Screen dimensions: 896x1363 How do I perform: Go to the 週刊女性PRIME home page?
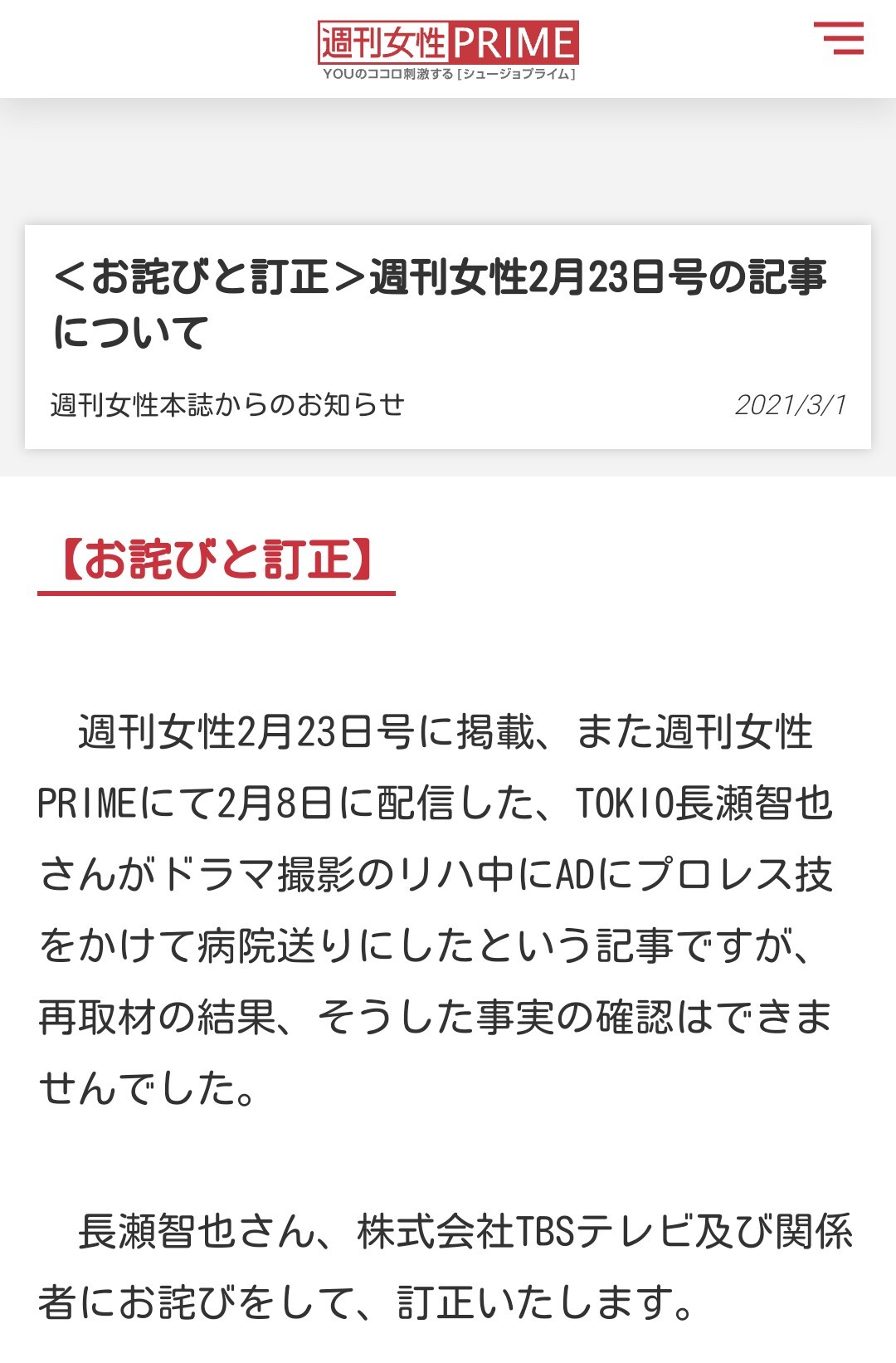[x=448, y=48]
